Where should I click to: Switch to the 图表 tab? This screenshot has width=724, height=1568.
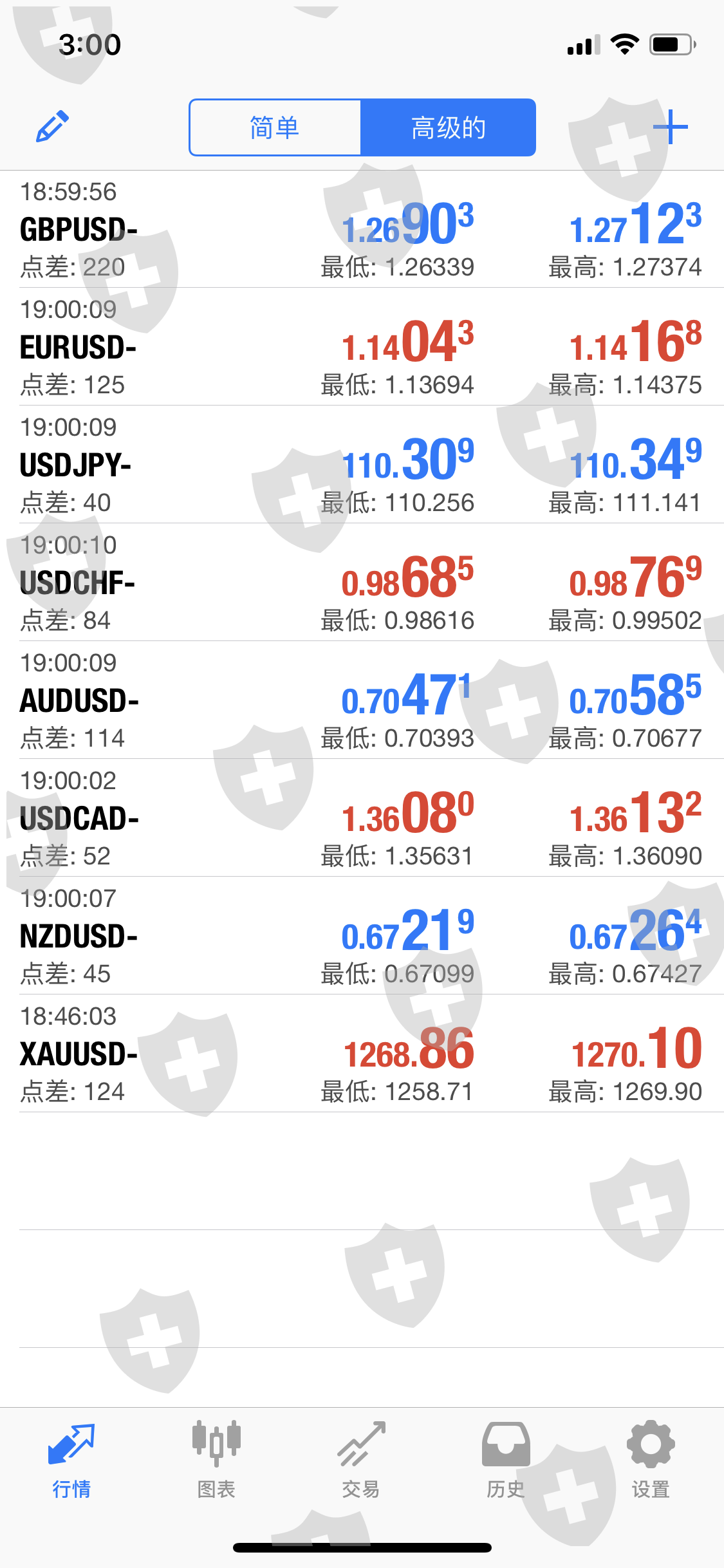coord(216,1461)
